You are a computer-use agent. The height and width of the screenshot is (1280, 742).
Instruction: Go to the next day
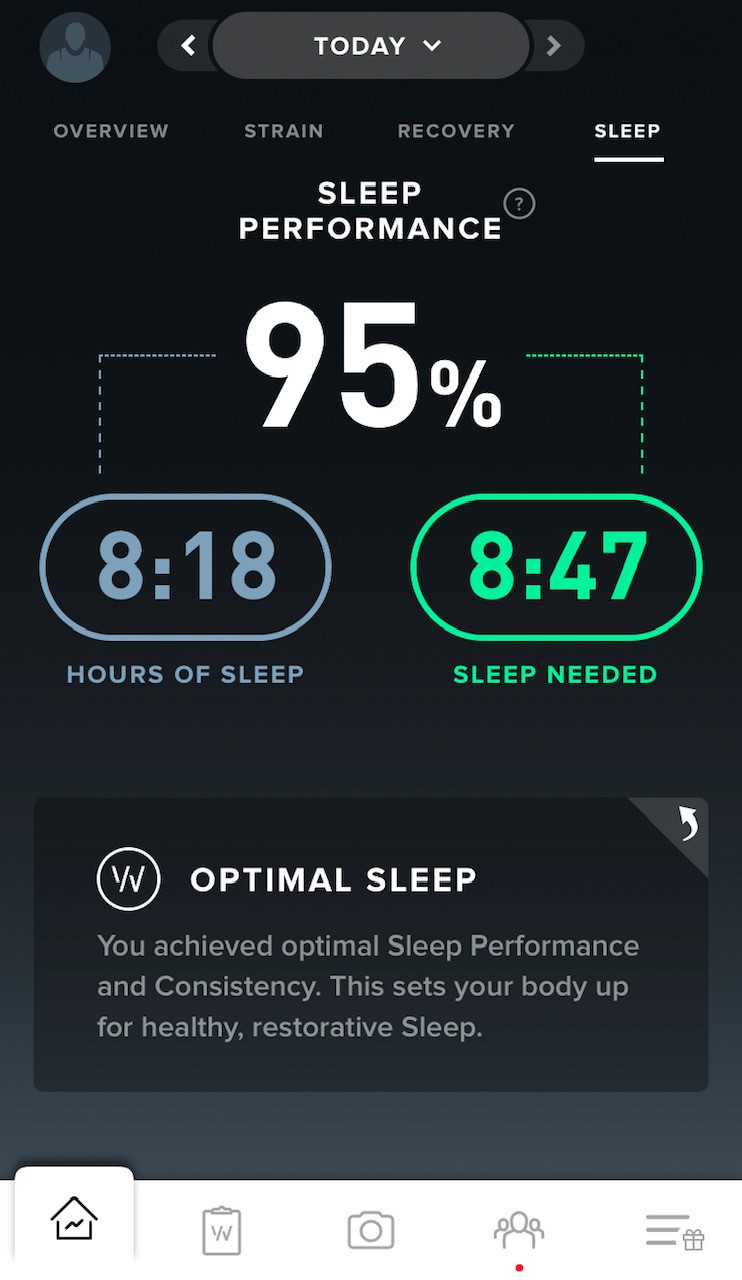click(x=554, y=46)
